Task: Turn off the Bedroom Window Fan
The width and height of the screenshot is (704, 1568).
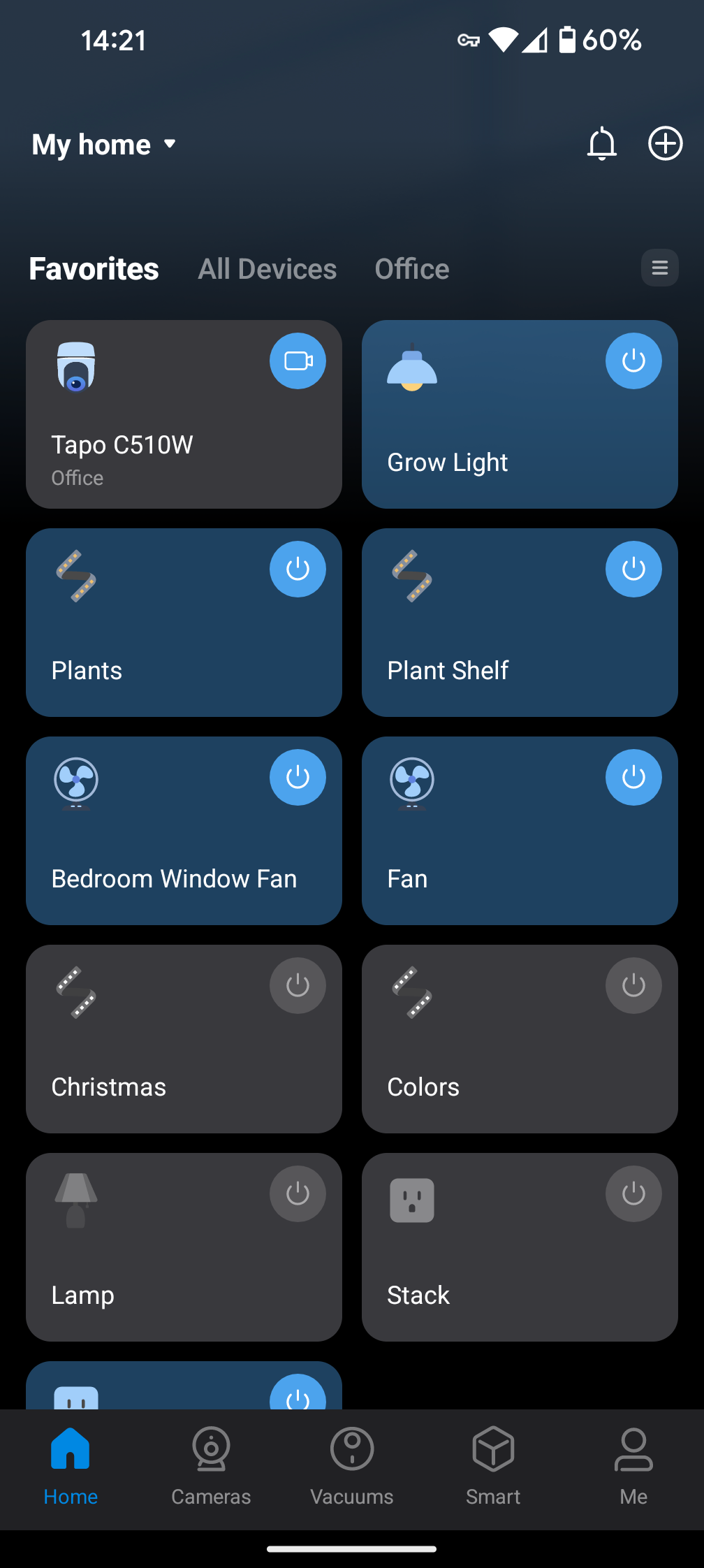Action: tap(298, 778)
